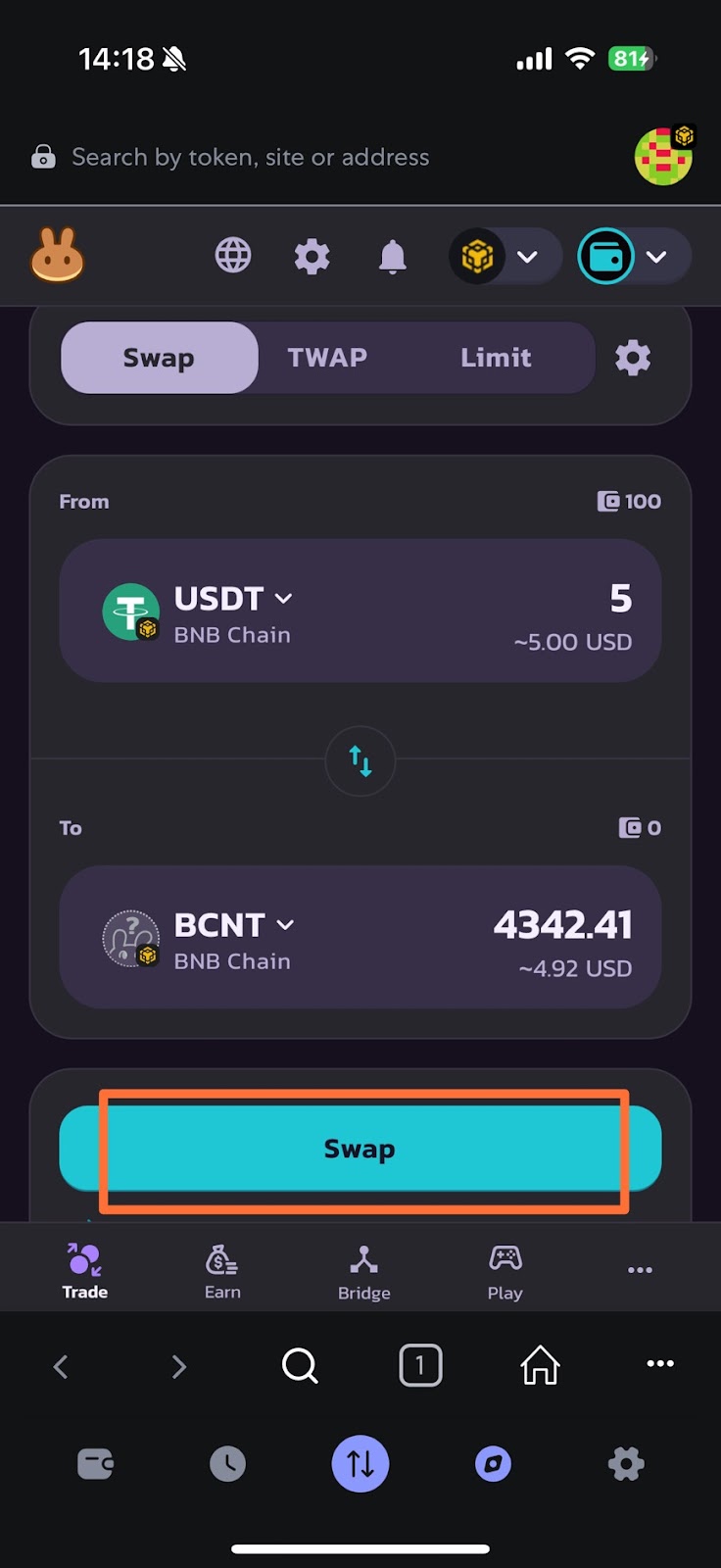
Task: Open the language globe menu
Action: point(233,256)
